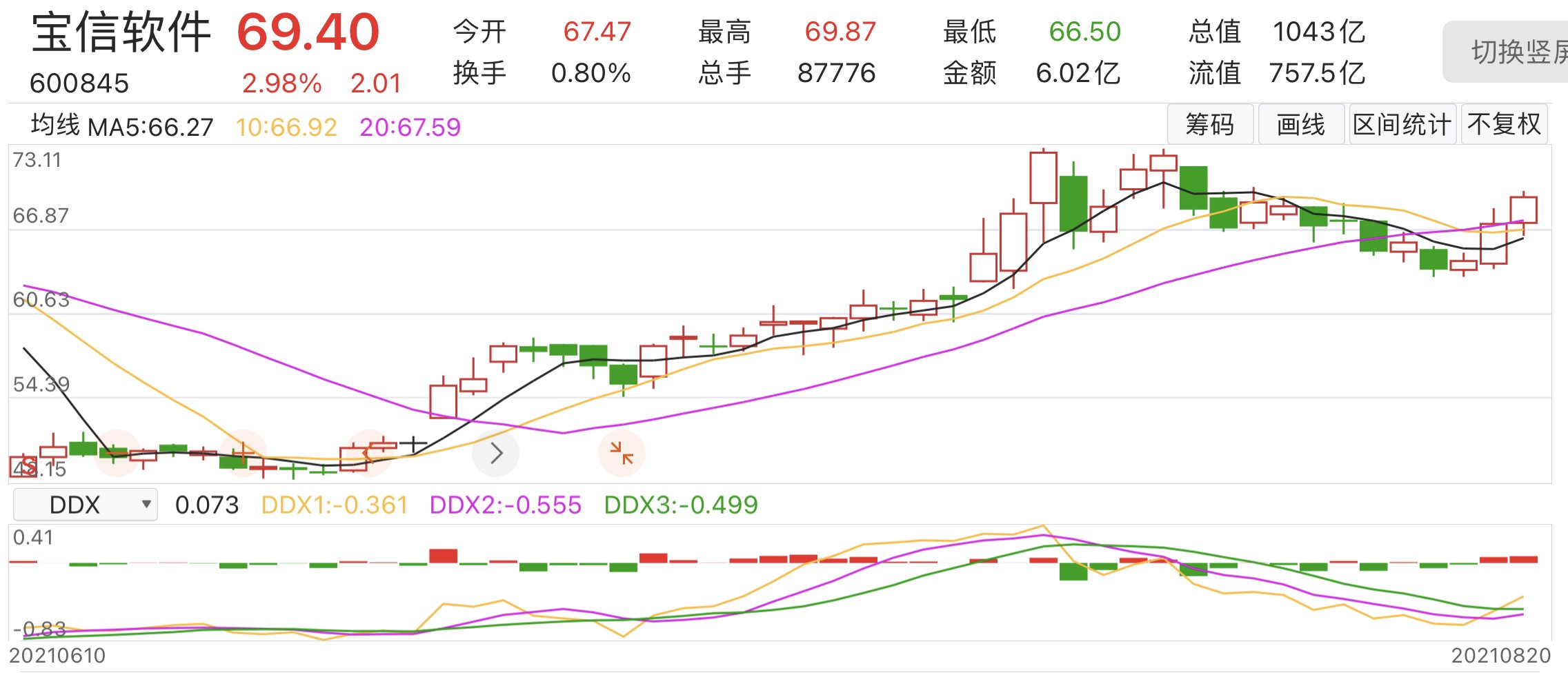Move the chart right with the arrow icon

(x=495, y=453)
